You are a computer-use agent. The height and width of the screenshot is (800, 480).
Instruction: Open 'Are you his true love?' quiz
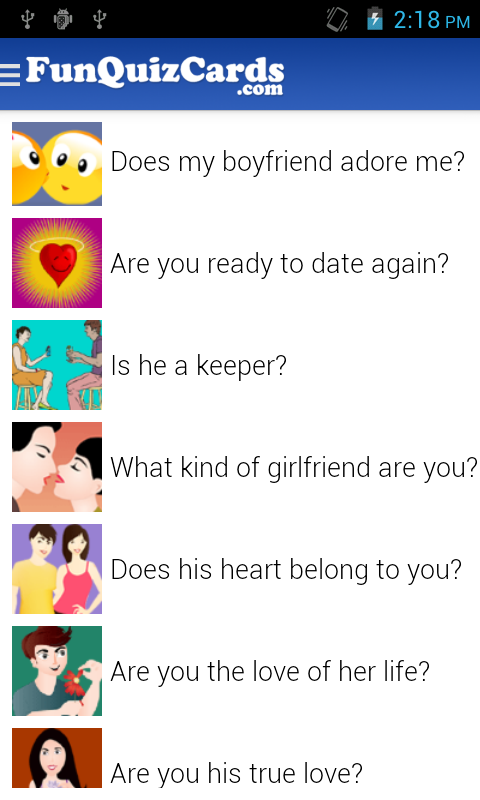tap(240, 763)
